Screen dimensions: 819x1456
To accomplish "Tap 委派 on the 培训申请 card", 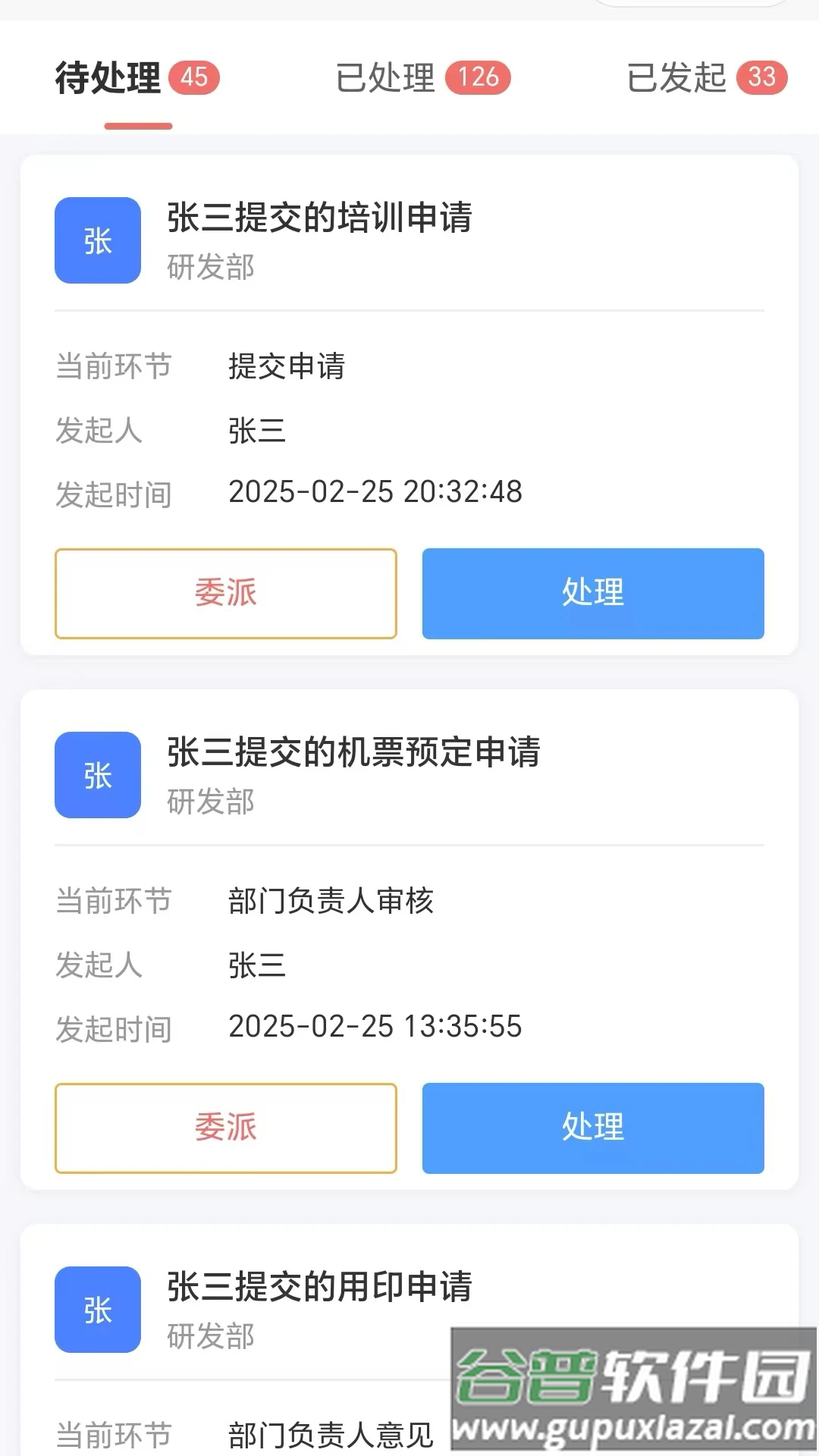I will pyautogui.click(x=225, y=594).
